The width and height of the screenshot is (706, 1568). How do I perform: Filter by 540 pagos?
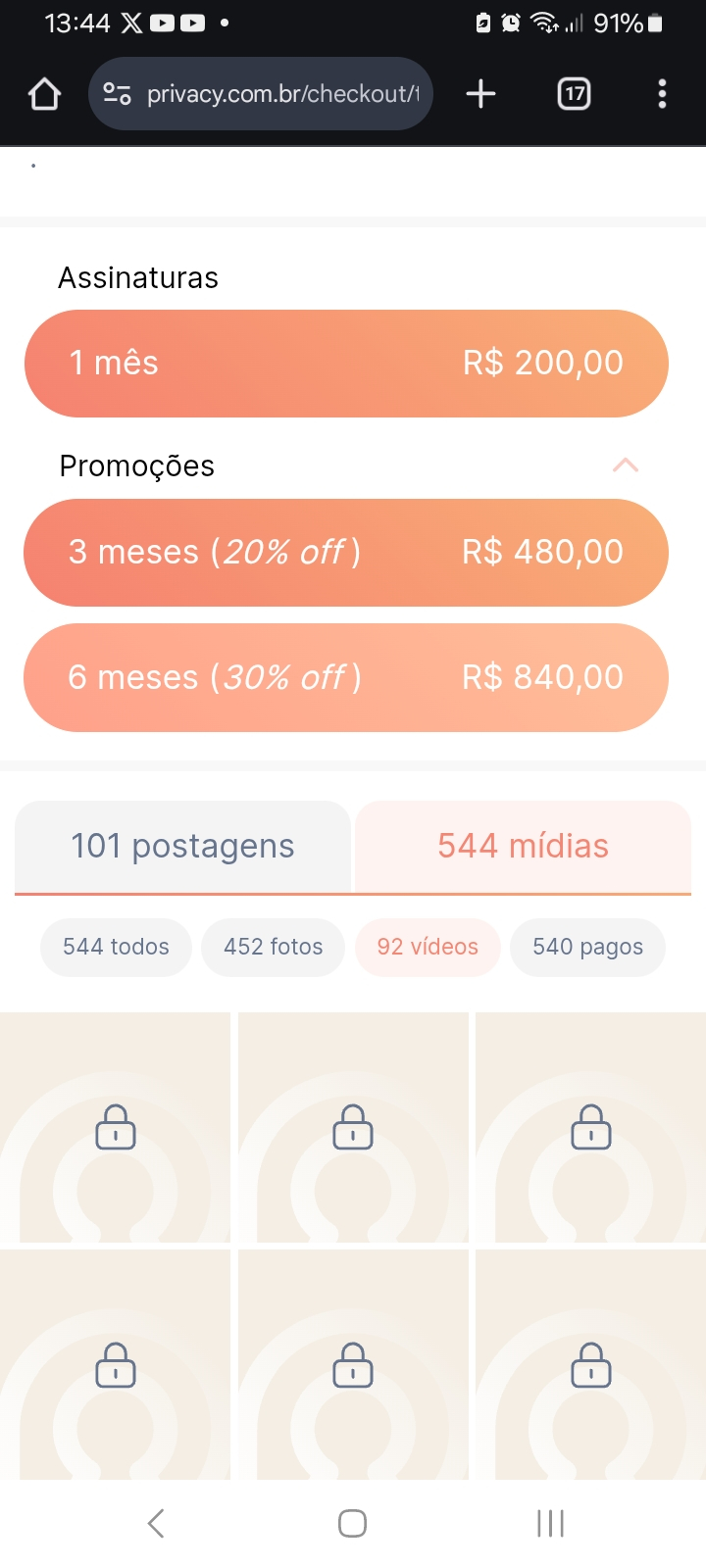pyautogui.click(x=588, y=948)
